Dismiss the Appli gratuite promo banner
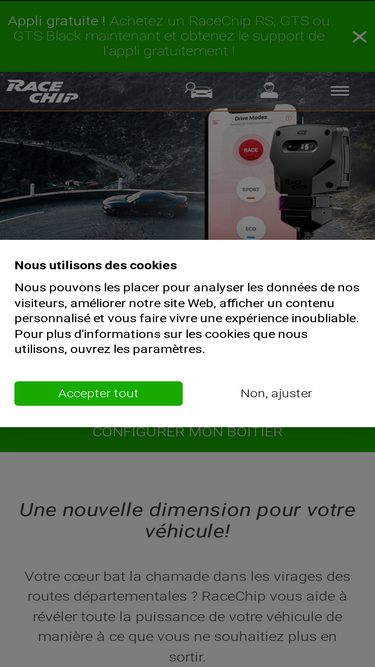This screenshot has height=667, width=375. [x=359, y=37]
